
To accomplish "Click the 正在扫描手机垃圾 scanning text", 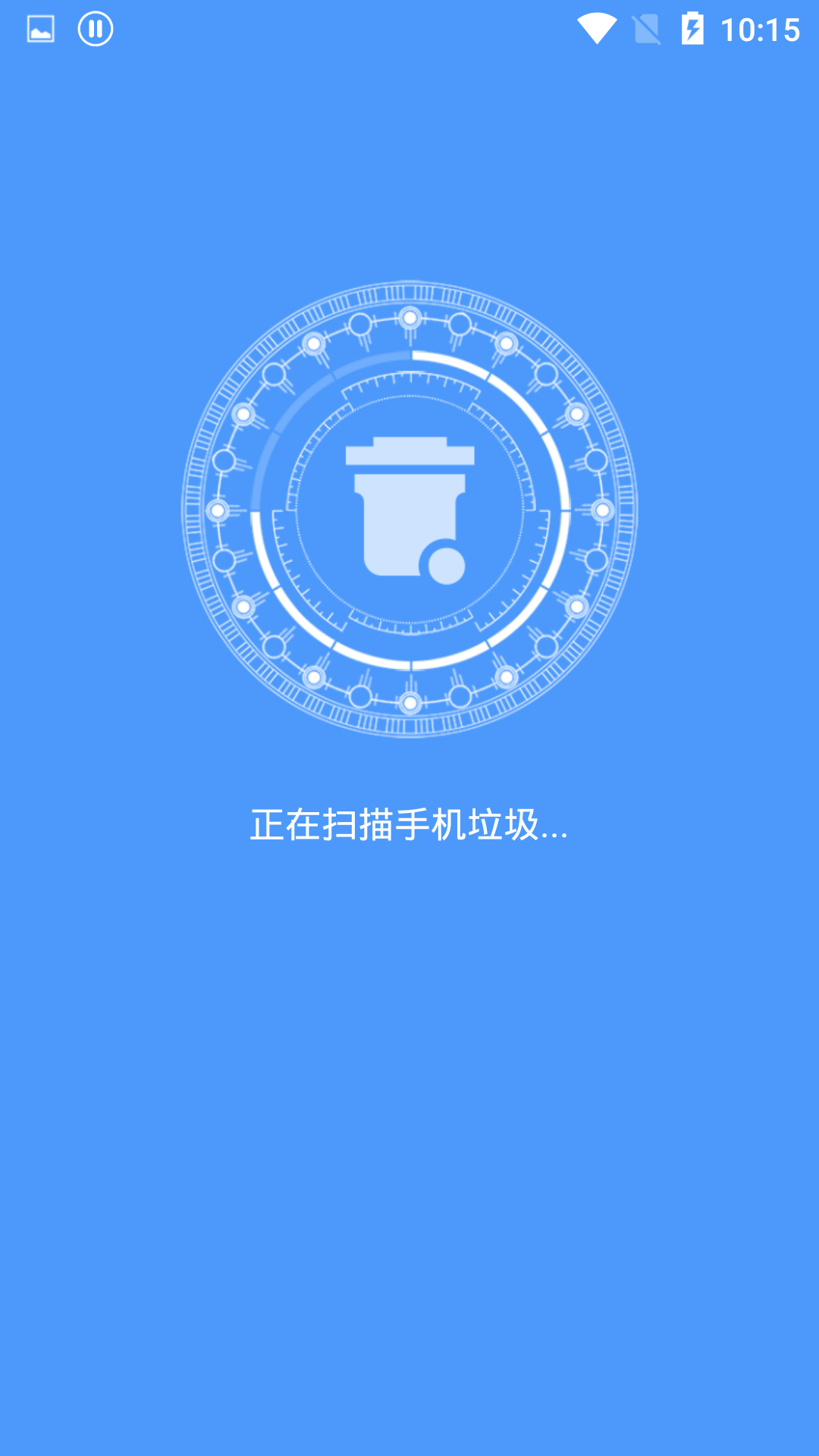I will pyautogui.click(x=409, y=828).
